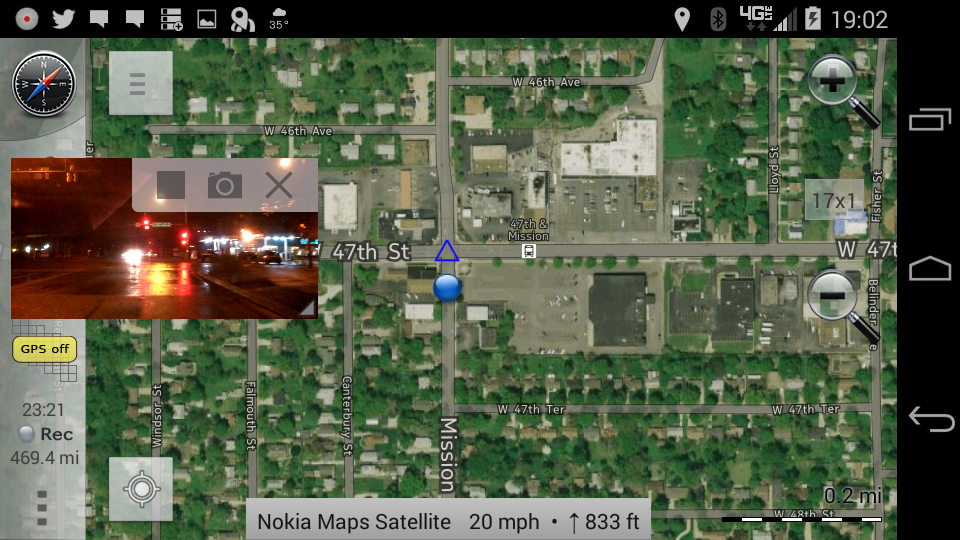Go back using the system back button
The image size is (960, 540).
point(931,419)
